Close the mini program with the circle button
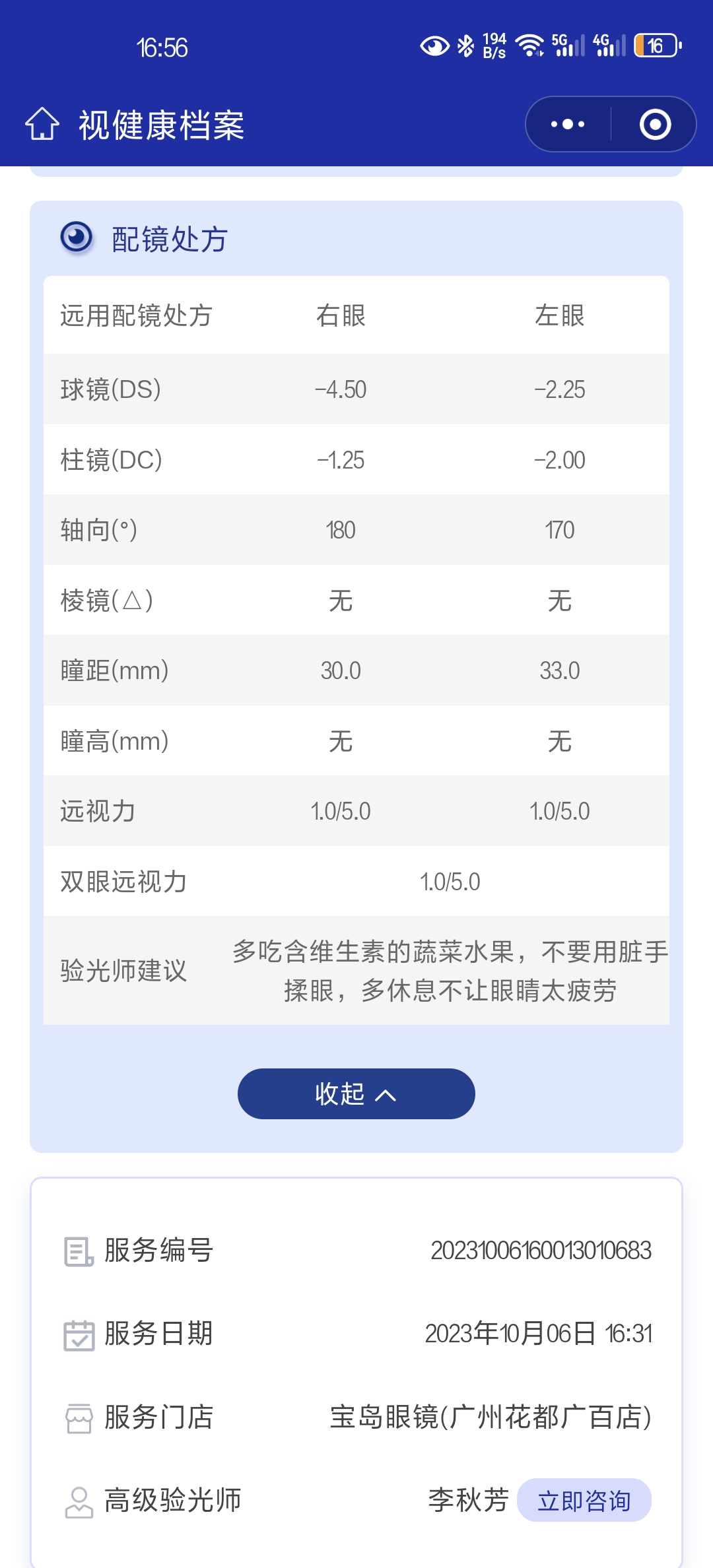 tap(655, 124)
